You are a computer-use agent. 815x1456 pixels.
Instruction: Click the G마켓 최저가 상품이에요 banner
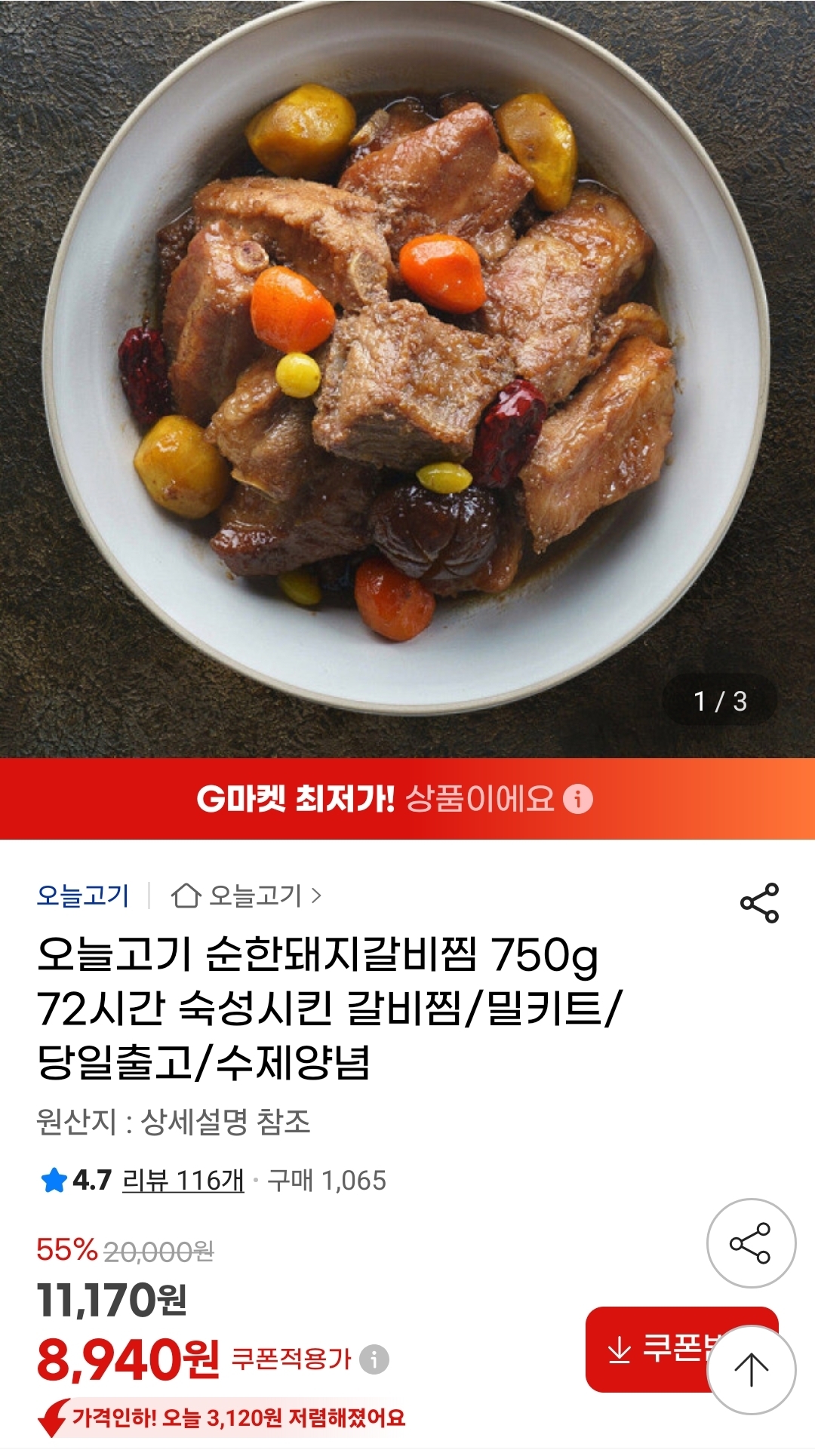(x=407, y=801)
